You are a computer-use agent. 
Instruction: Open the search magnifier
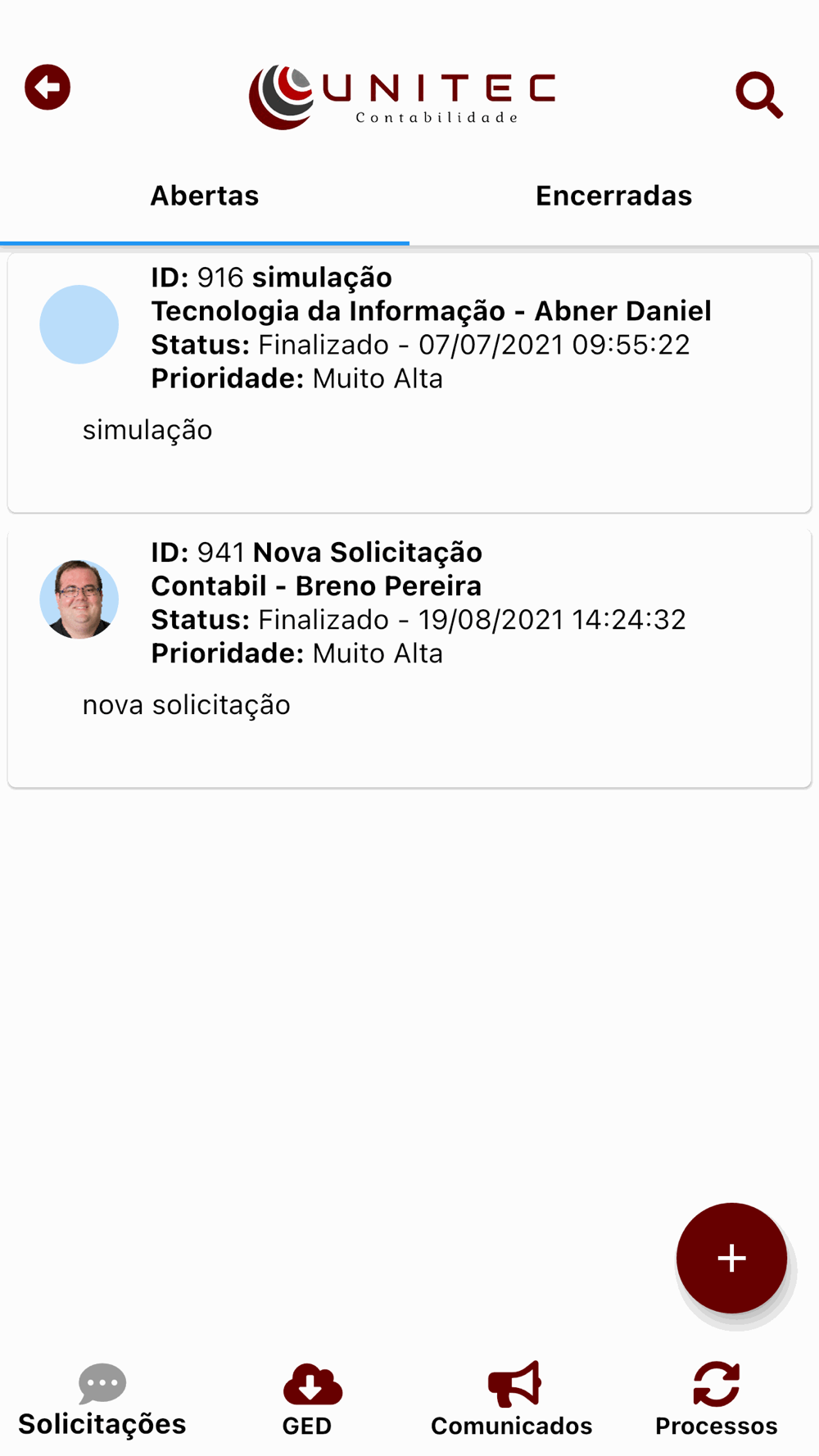coord(759,95)
